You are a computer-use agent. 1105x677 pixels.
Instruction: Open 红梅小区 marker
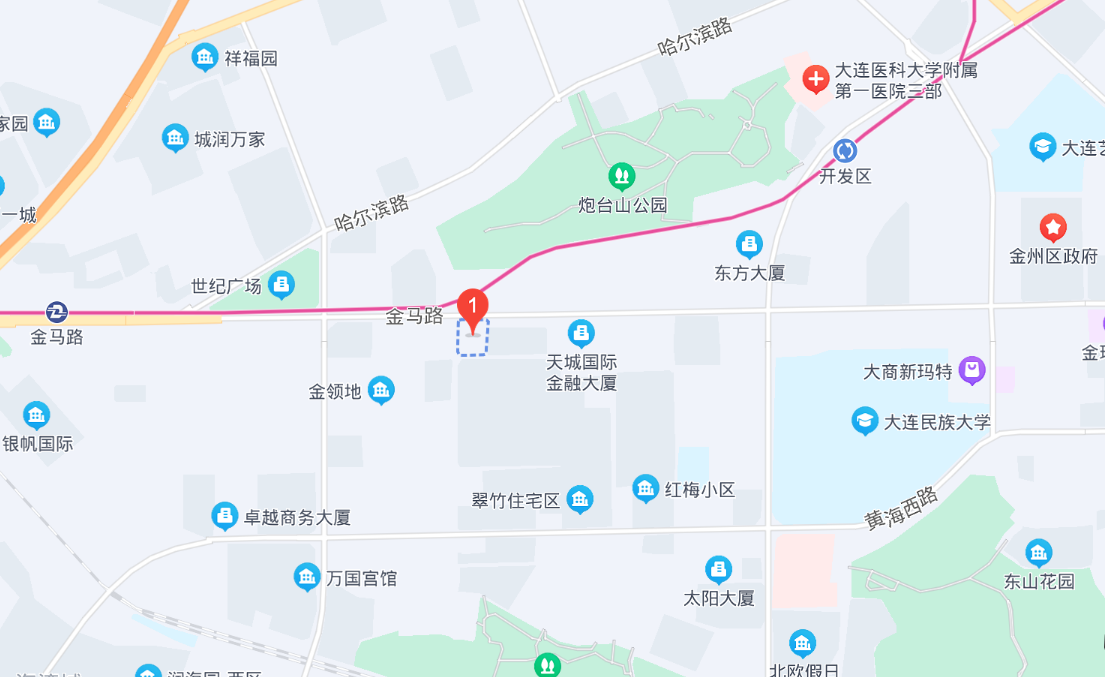pyautogui.click(x=646, y=489)
